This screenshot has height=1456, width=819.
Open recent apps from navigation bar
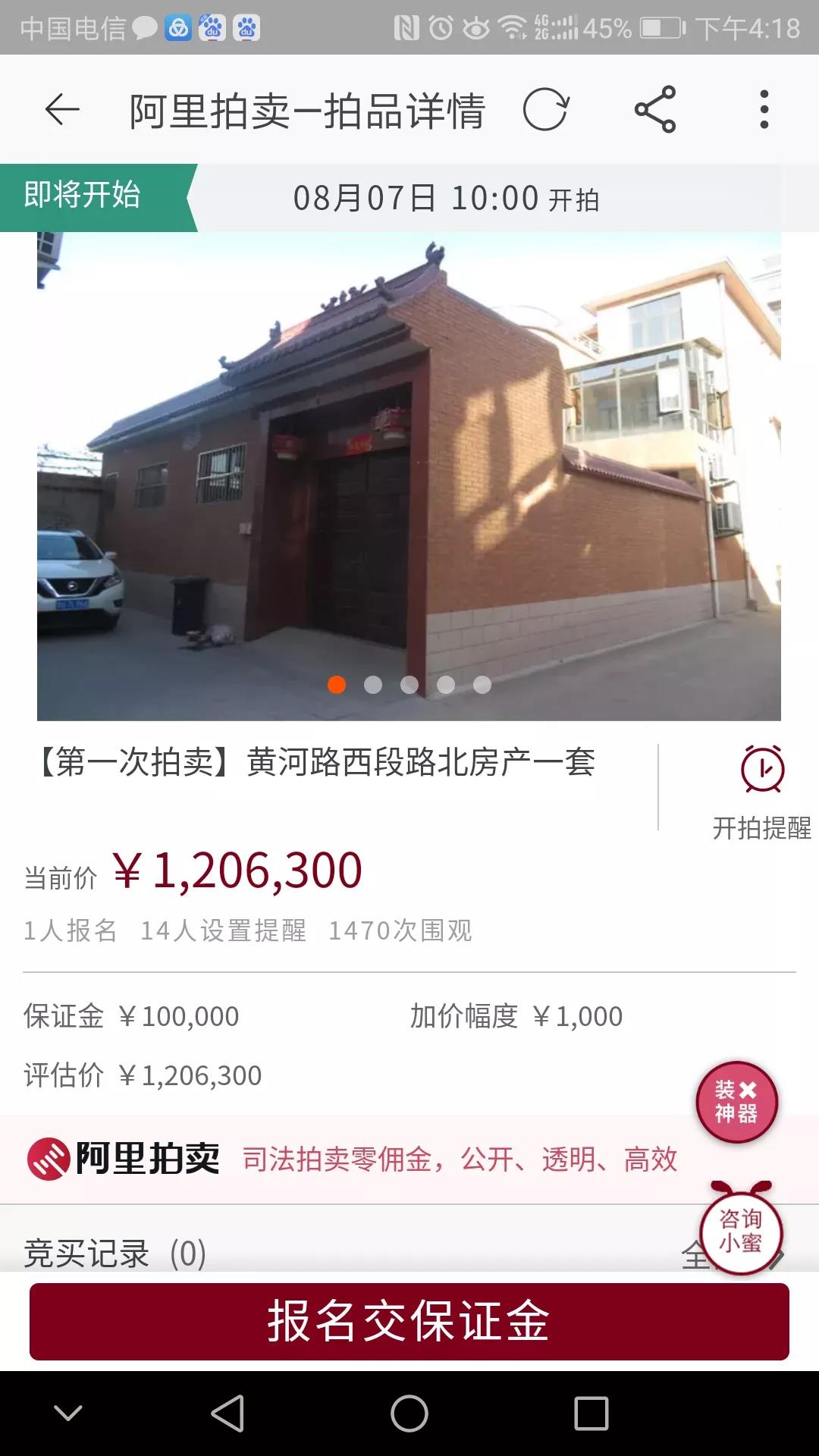[591, 1414]
